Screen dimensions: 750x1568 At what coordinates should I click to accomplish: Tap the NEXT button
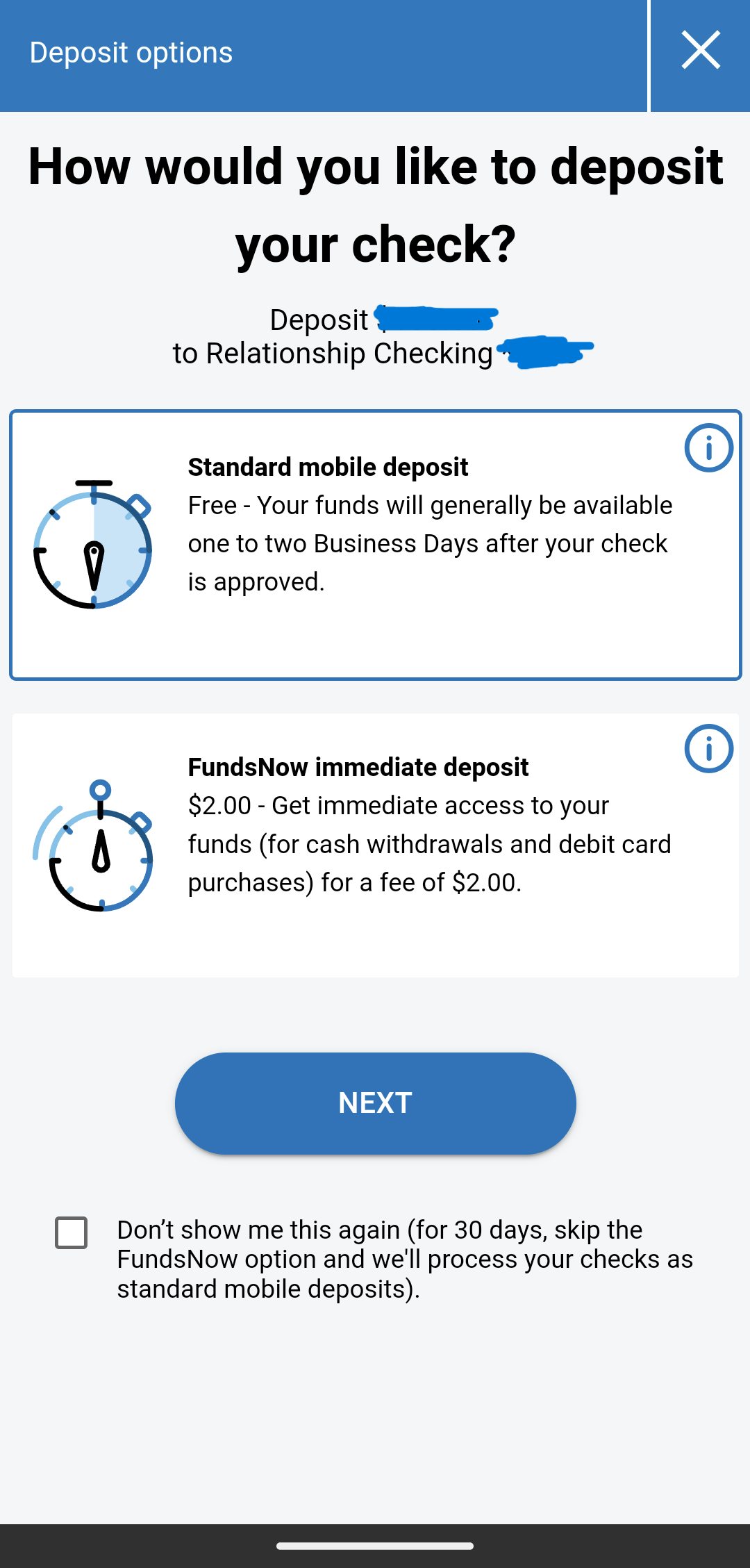click(375, 1103)
